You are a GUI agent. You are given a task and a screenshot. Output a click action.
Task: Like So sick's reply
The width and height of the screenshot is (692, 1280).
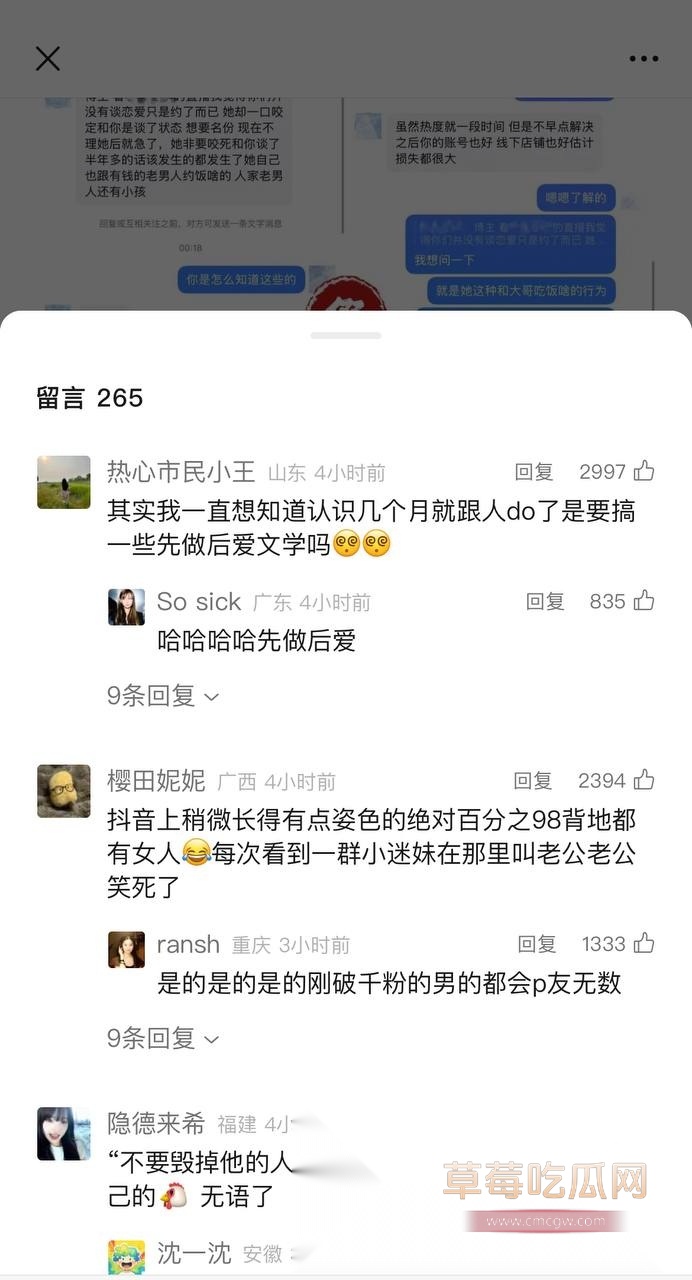tap(644, 601)
